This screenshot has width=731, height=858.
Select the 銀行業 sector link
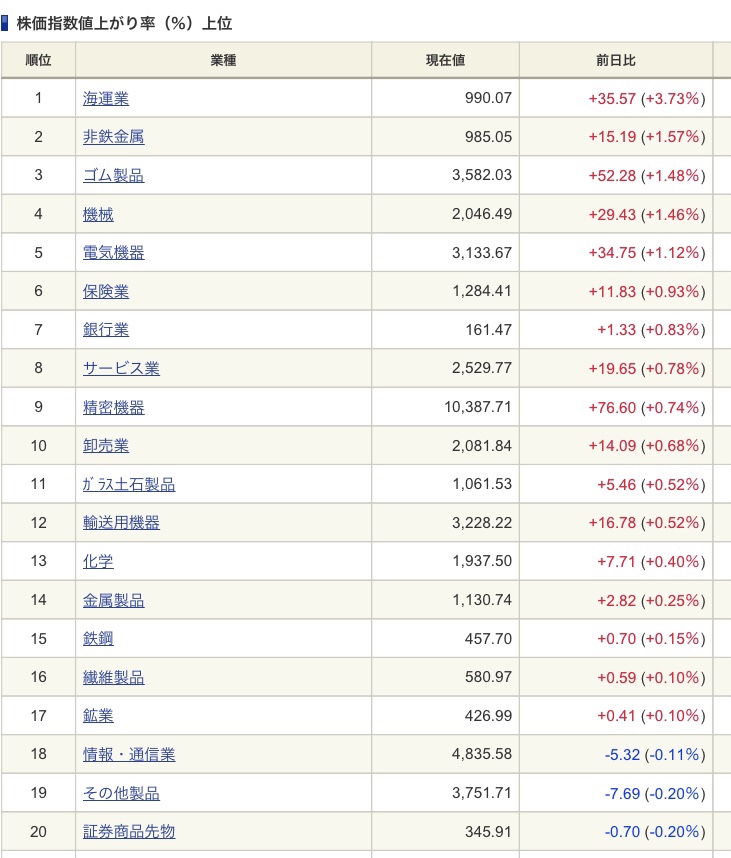point(106,330)
